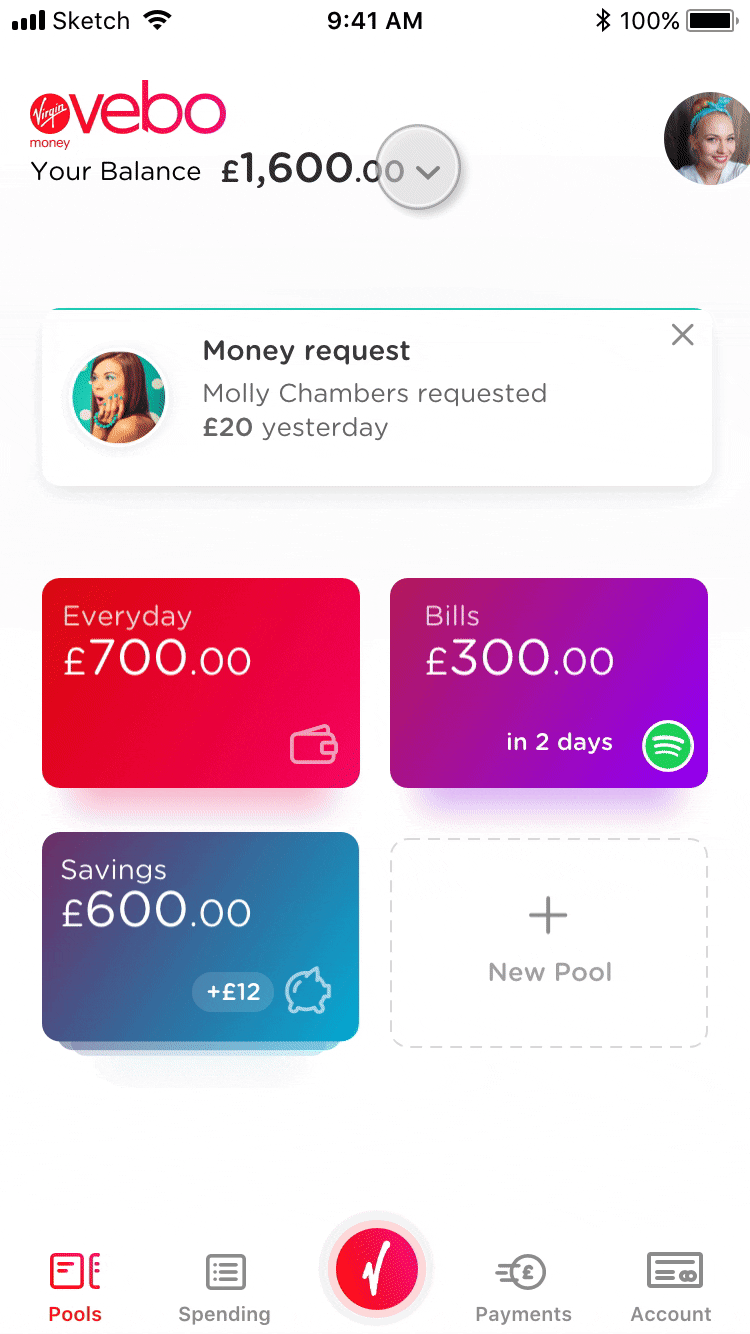The width and height of the screenshot is (750, 1334).
Task: Switch to the Pools tab
Action: (x=75, y=1287)
